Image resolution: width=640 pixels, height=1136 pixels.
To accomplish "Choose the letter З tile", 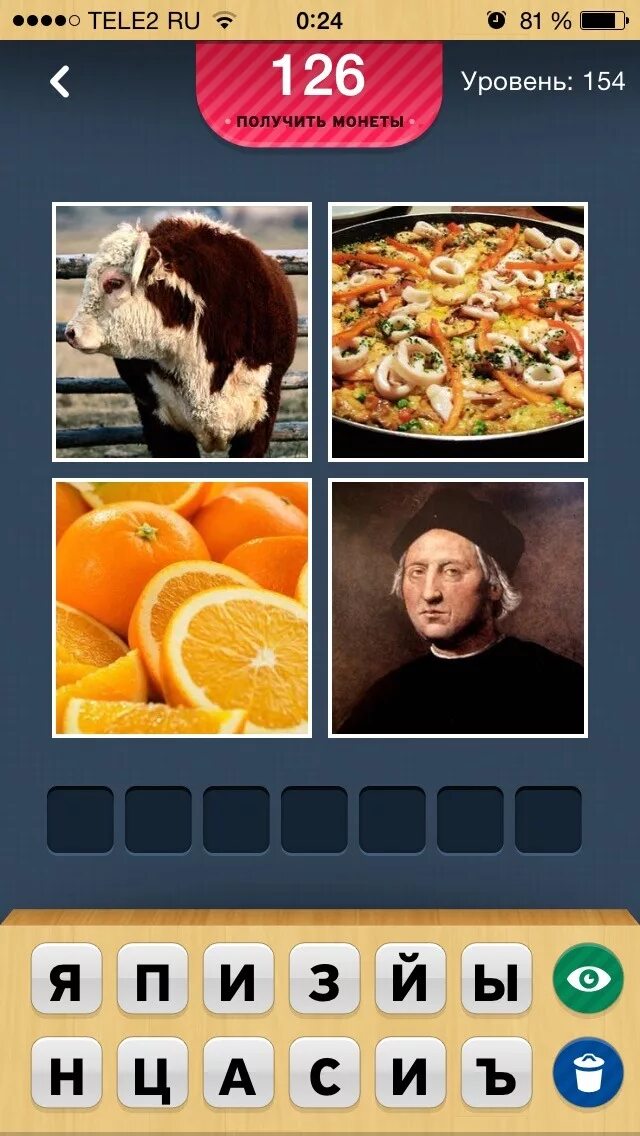I will pyautogui.click(x=324, y=979).
